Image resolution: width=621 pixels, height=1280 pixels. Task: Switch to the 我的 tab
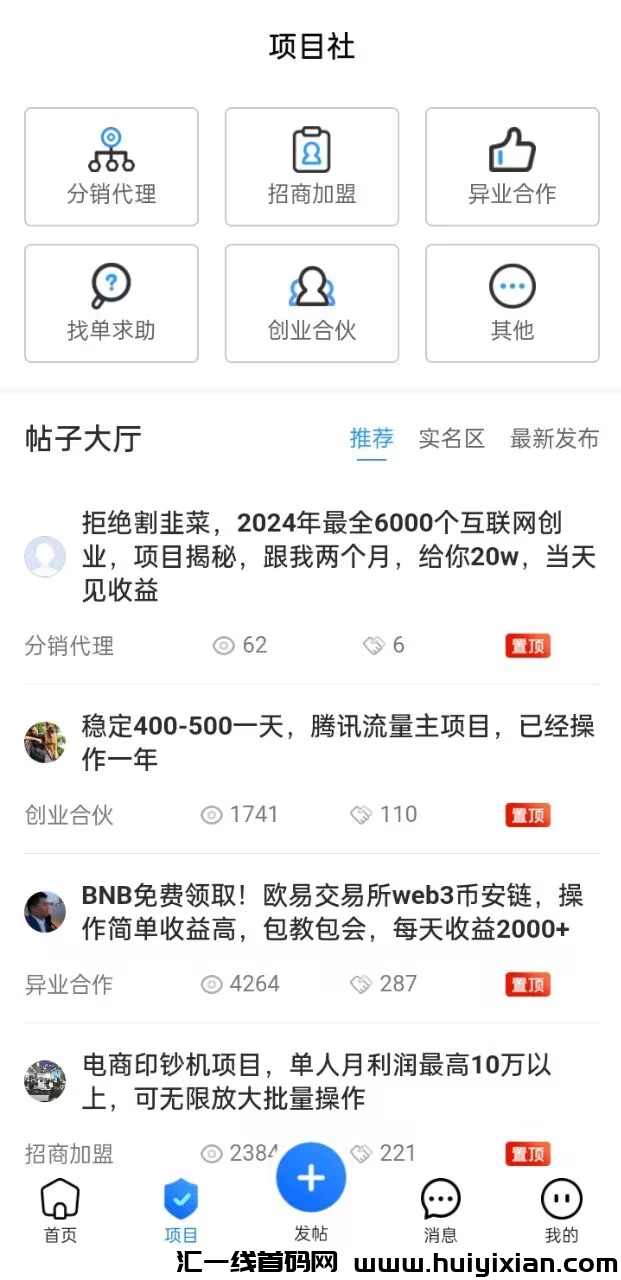pos(561,1210)
